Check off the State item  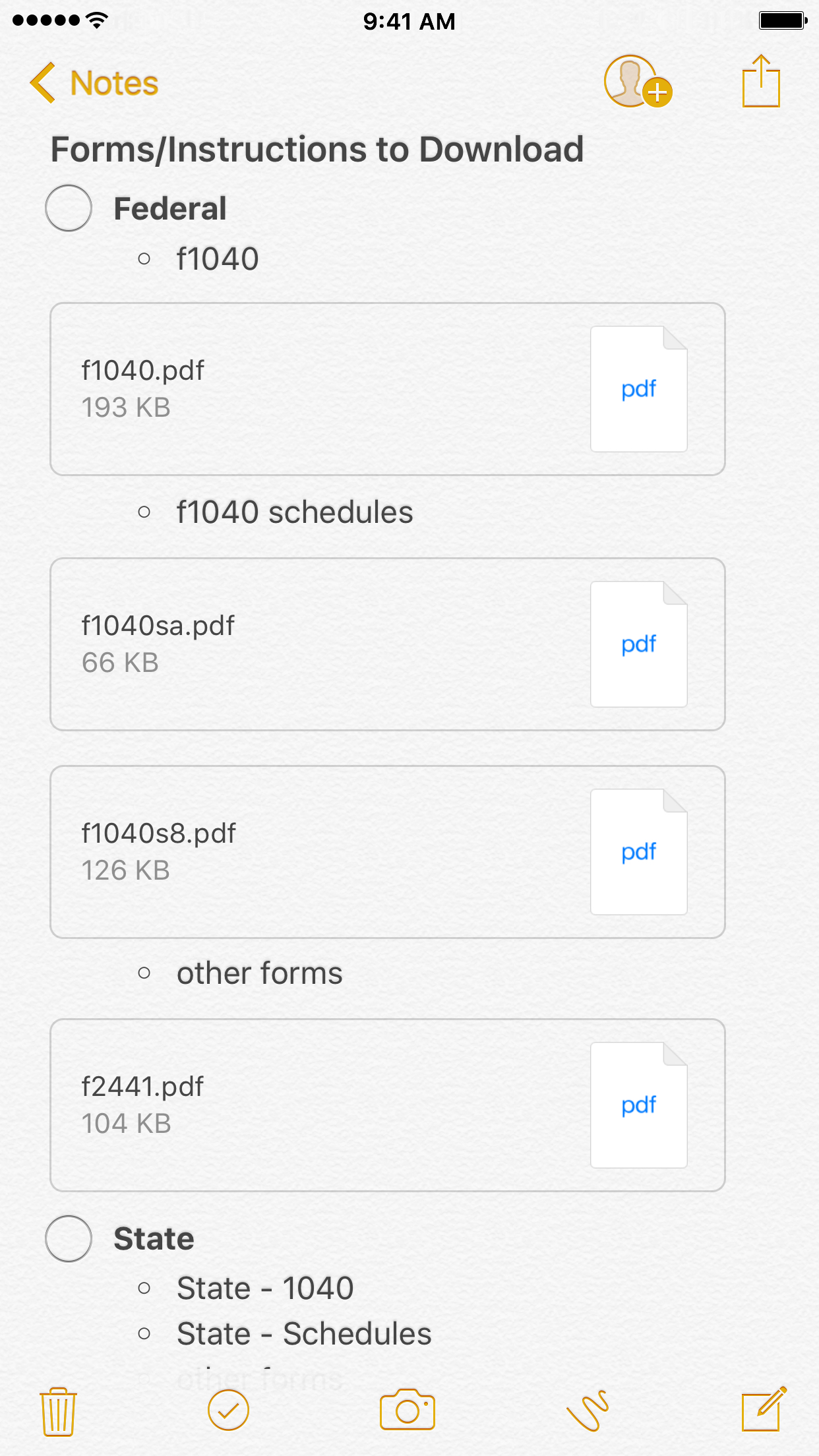pyautogui.click(x=69, y=1239)
